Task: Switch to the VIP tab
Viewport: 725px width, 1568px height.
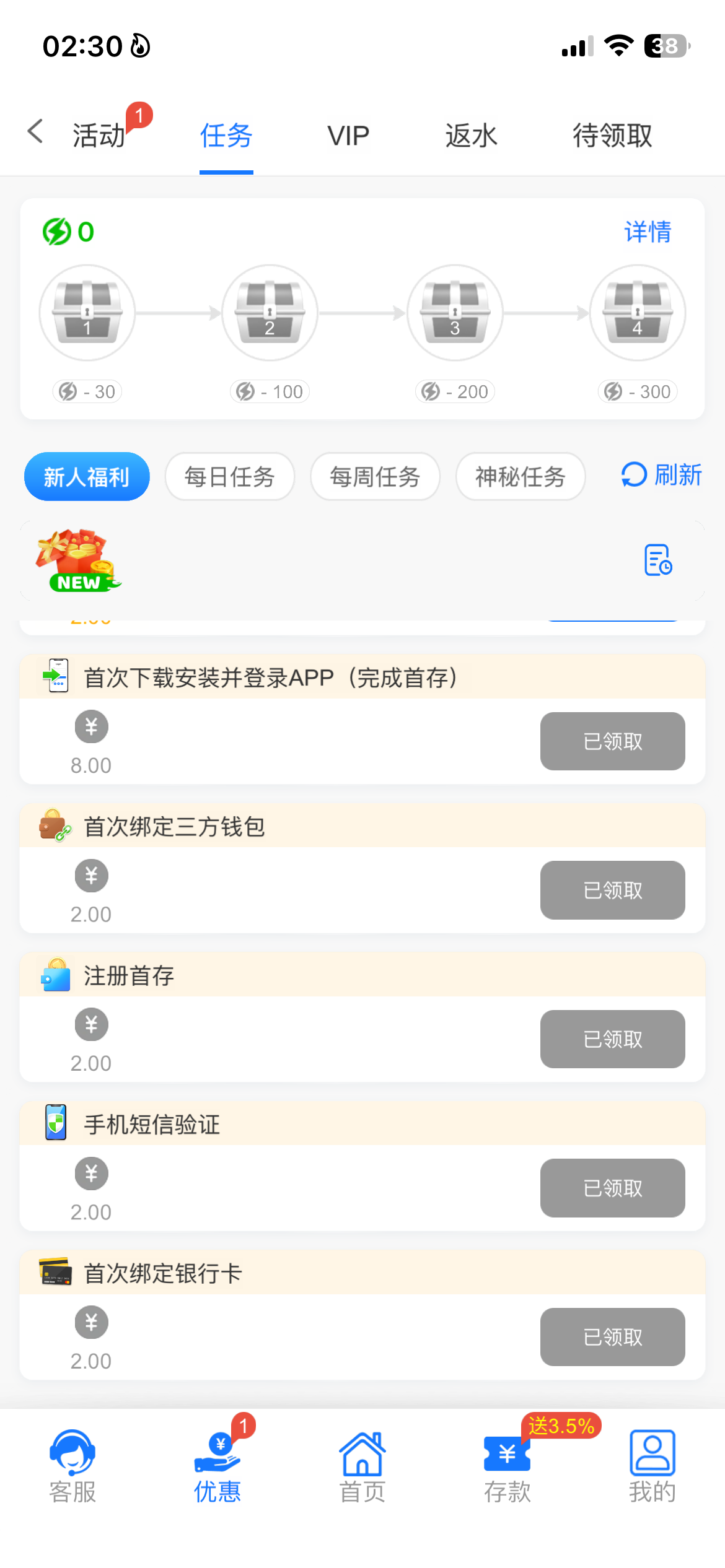Action: point(348,135)
